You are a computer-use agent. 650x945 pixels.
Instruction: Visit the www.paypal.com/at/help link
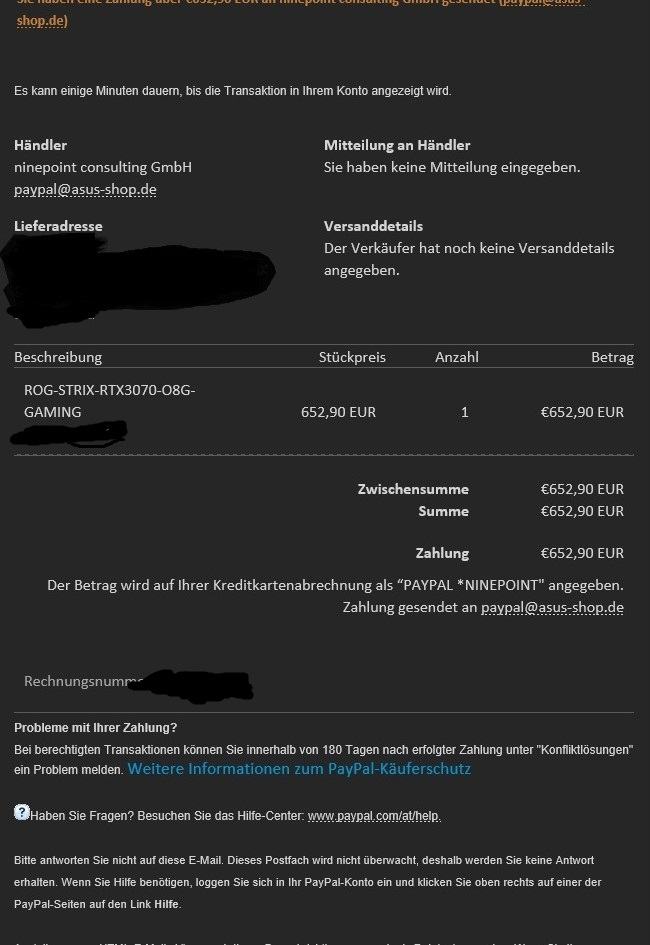(374, 816)
